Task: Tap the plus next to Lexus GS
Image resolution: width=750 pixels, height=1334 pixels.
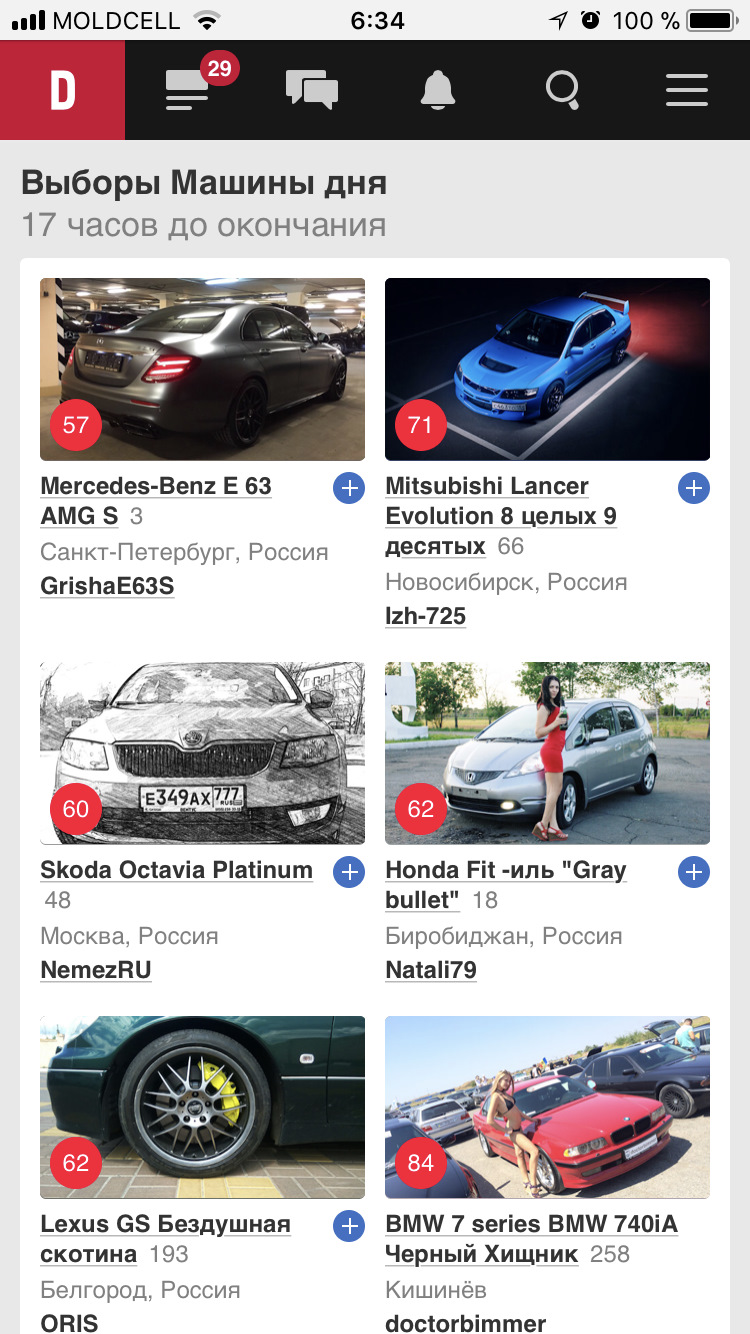Action: (x=348, y=1227)
